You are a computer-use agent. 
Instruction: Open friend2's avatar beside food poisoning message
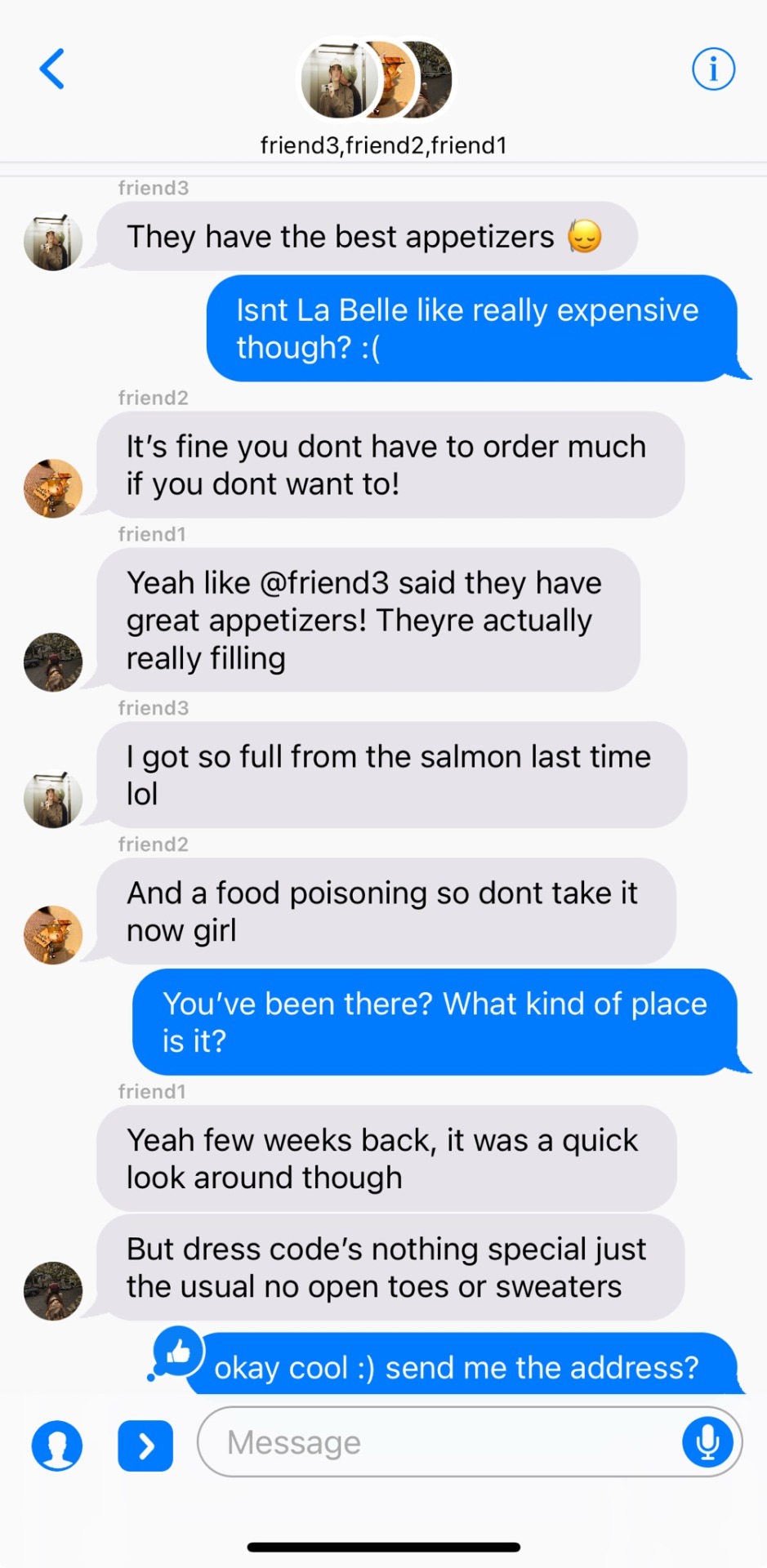[x=53, y=934]
